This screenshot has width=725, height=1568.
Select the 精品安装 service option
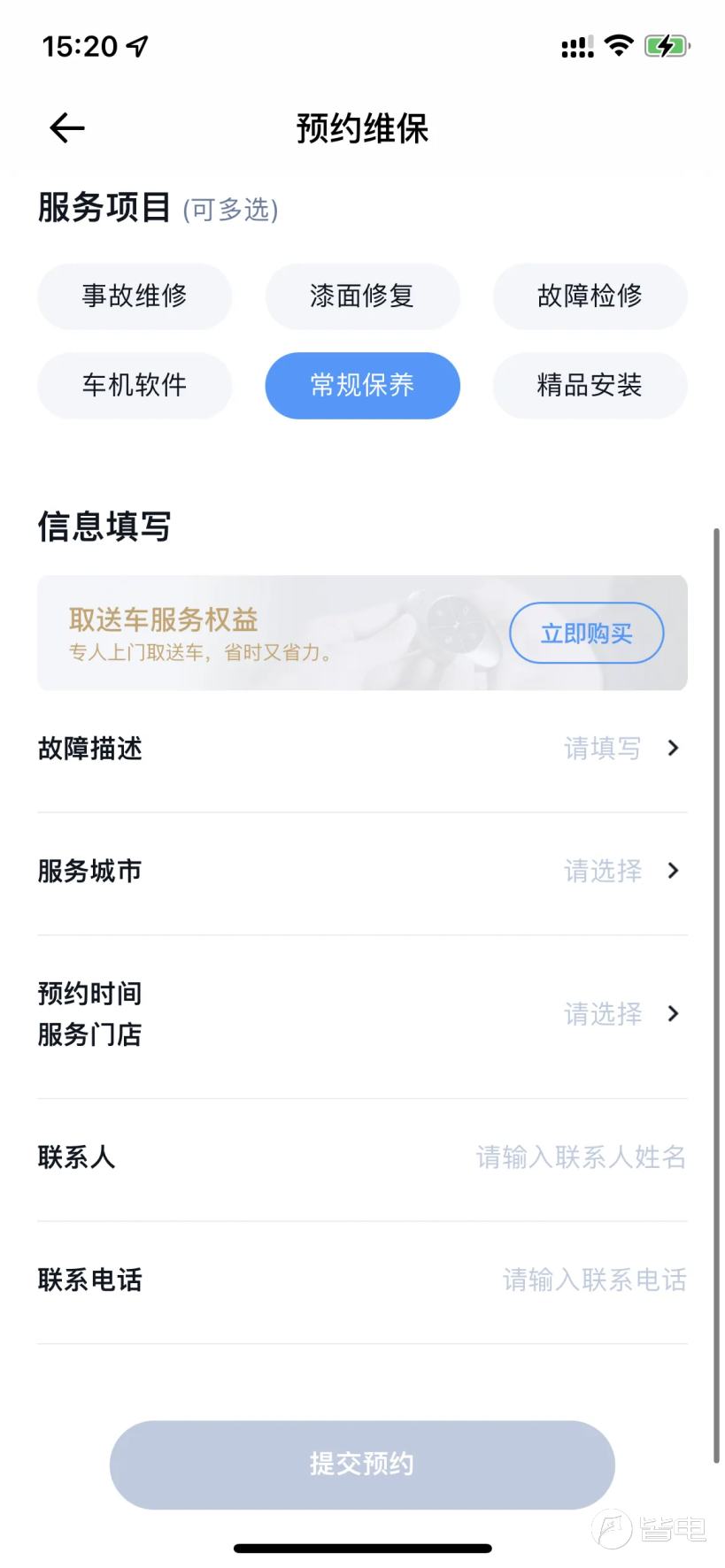point(590,385)
